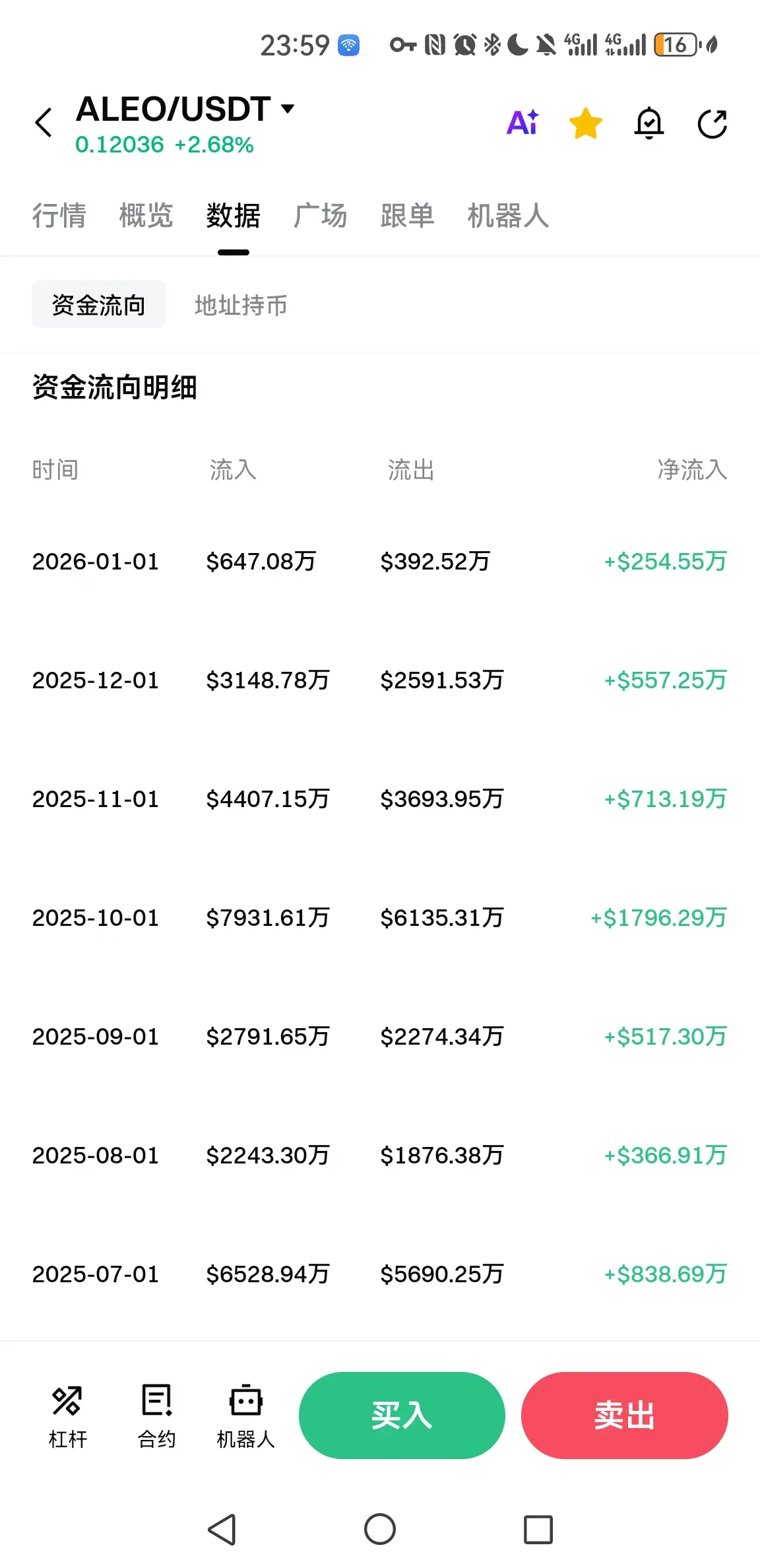Open the ALEO/USDT pair dropdown

pos(185,109)
